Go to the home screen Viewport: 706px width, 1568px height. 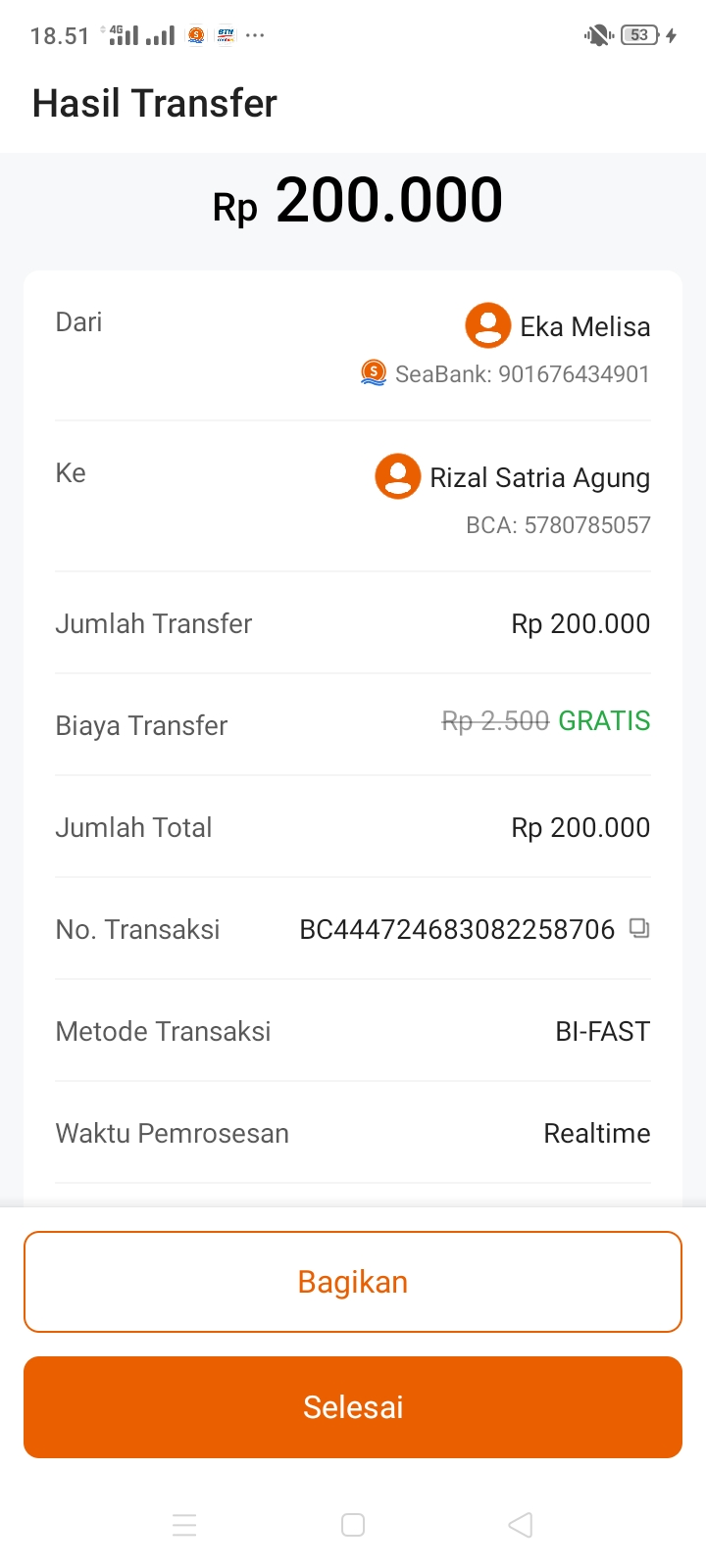tap(353, 1525)
